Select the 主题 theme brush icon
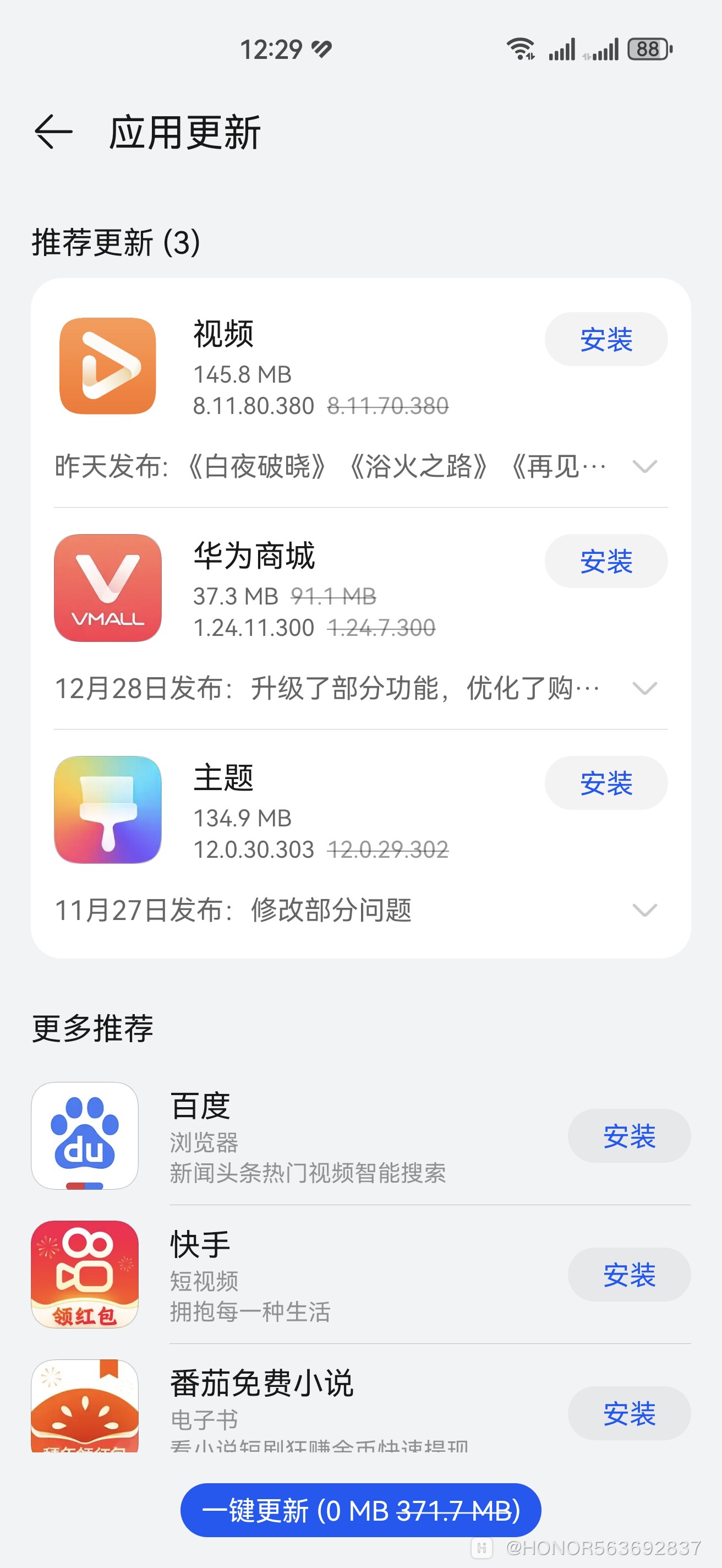Image resolution: width=722 pixels, height=1568 pixels. (107, 812)
